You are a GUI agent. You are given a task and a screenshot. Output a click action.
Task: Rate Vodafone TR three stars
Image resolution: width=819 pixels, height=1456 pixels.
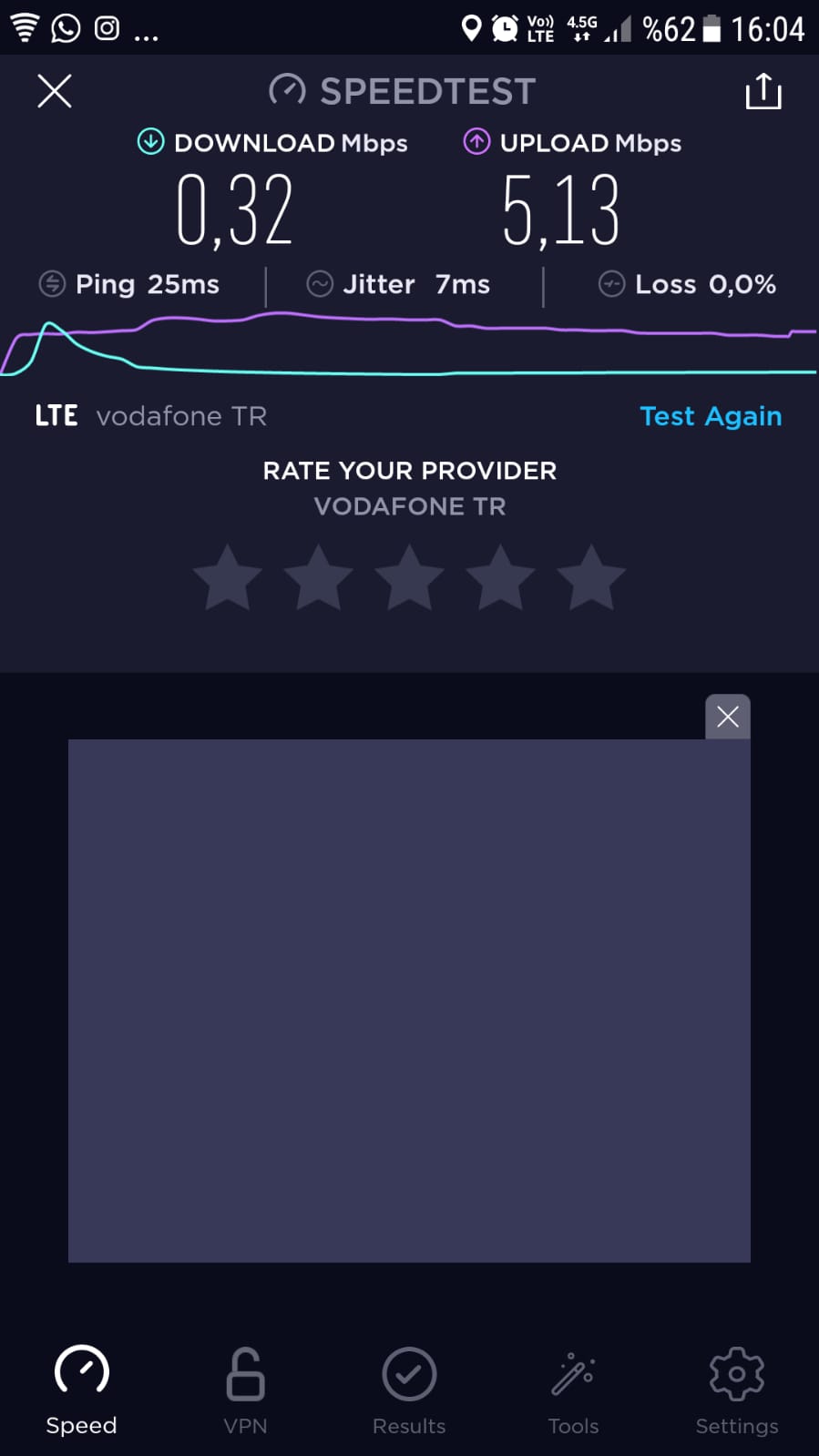pos(409,577)
